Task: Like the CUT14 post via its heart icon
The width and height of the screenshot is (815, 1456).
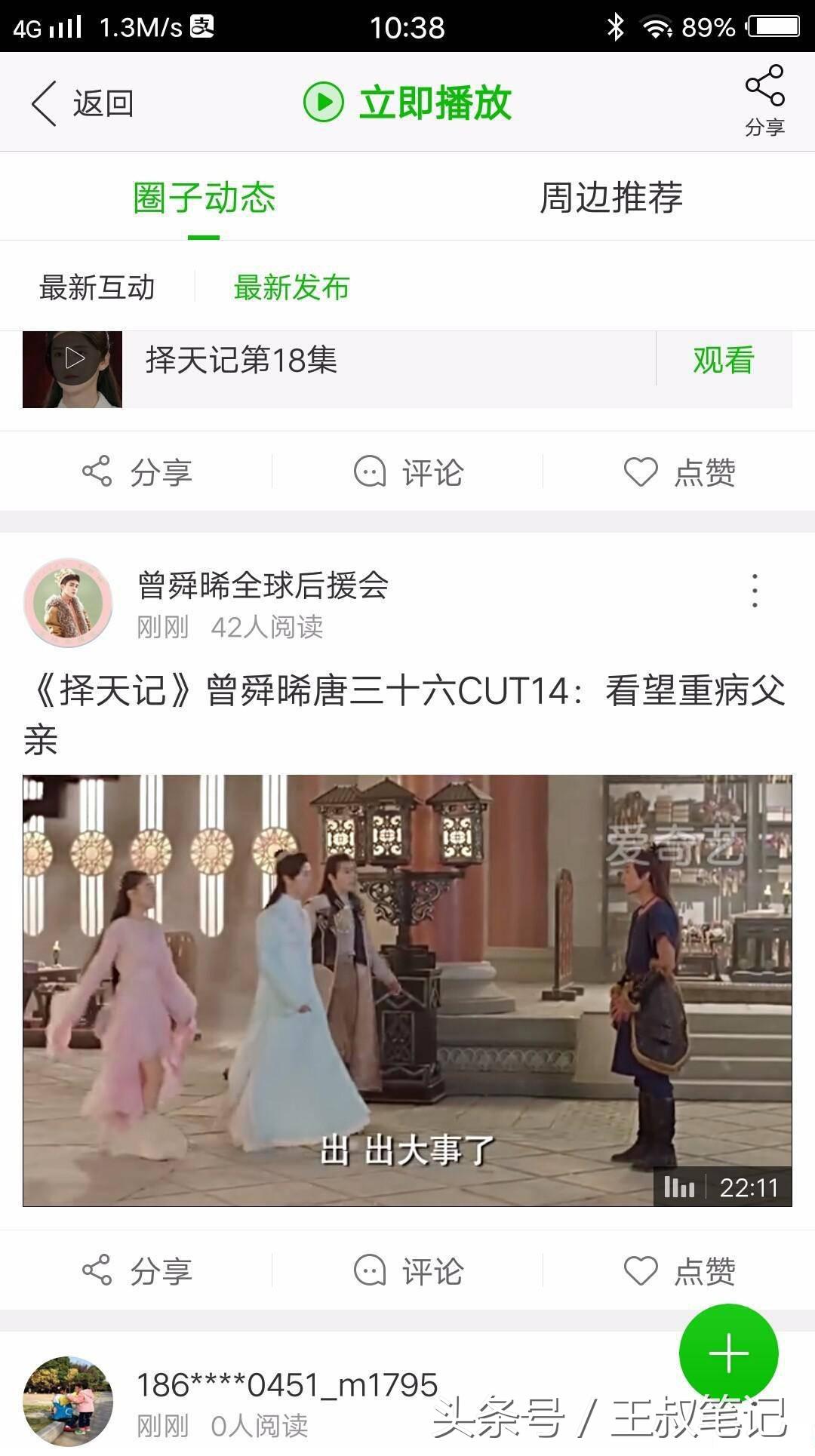Action: (641, 1271)
